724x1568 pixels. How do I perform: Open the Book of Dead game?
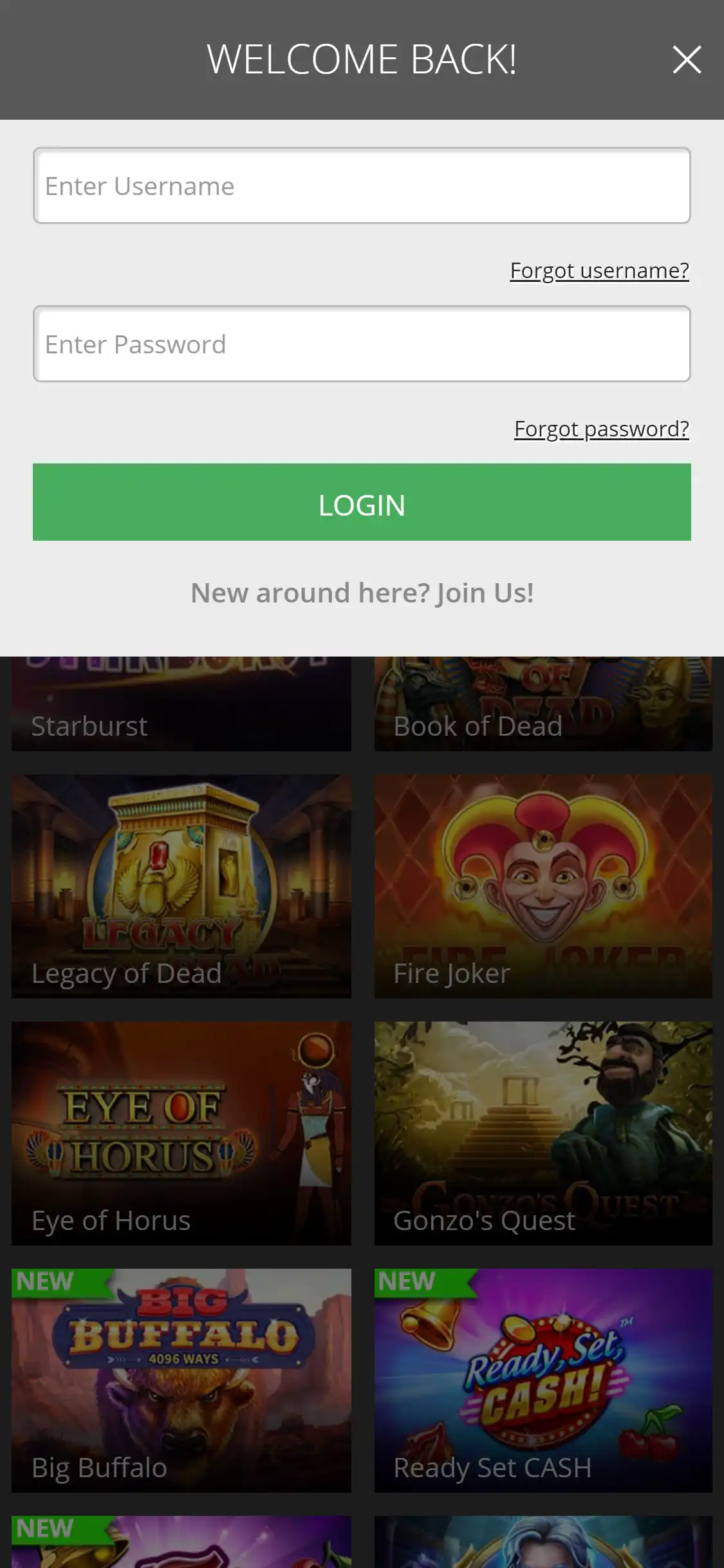click(x=543, y=705)
